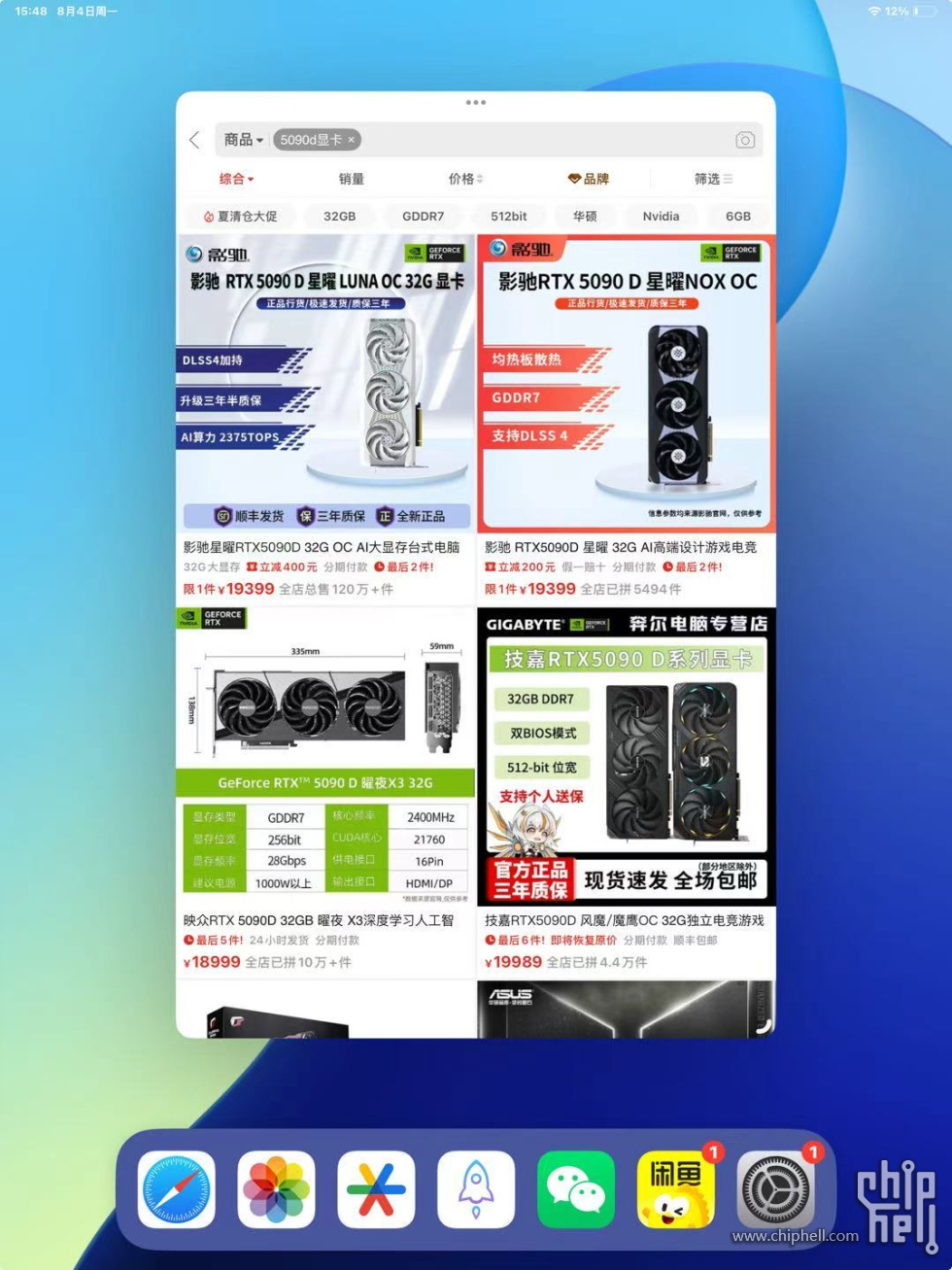The width and height of the screenshot is (952, 1270).
Task: Sort results by 价格
Action: (x=465, y=179)
